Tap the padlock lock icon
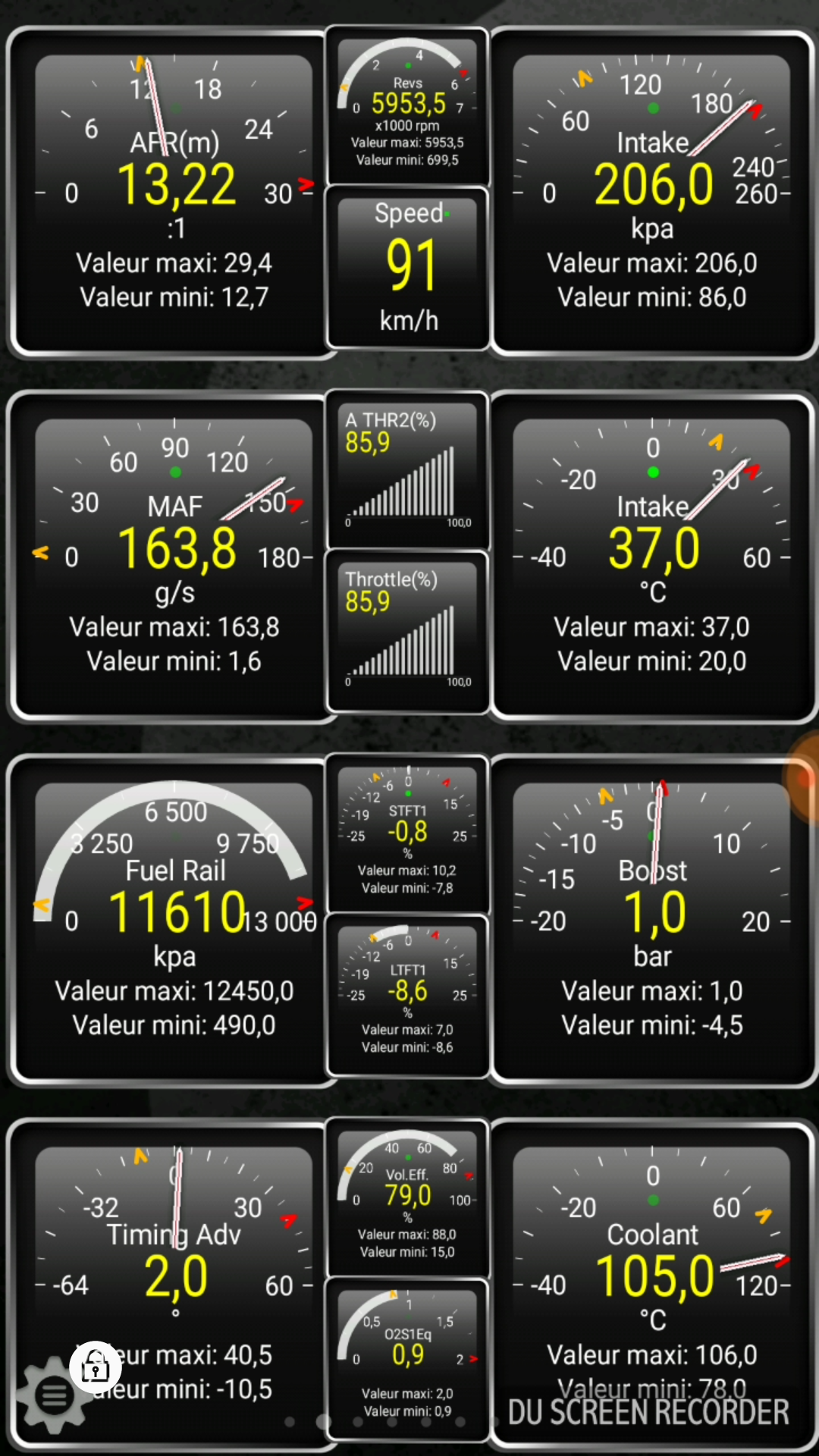819x1456 pixels. 96,1367
